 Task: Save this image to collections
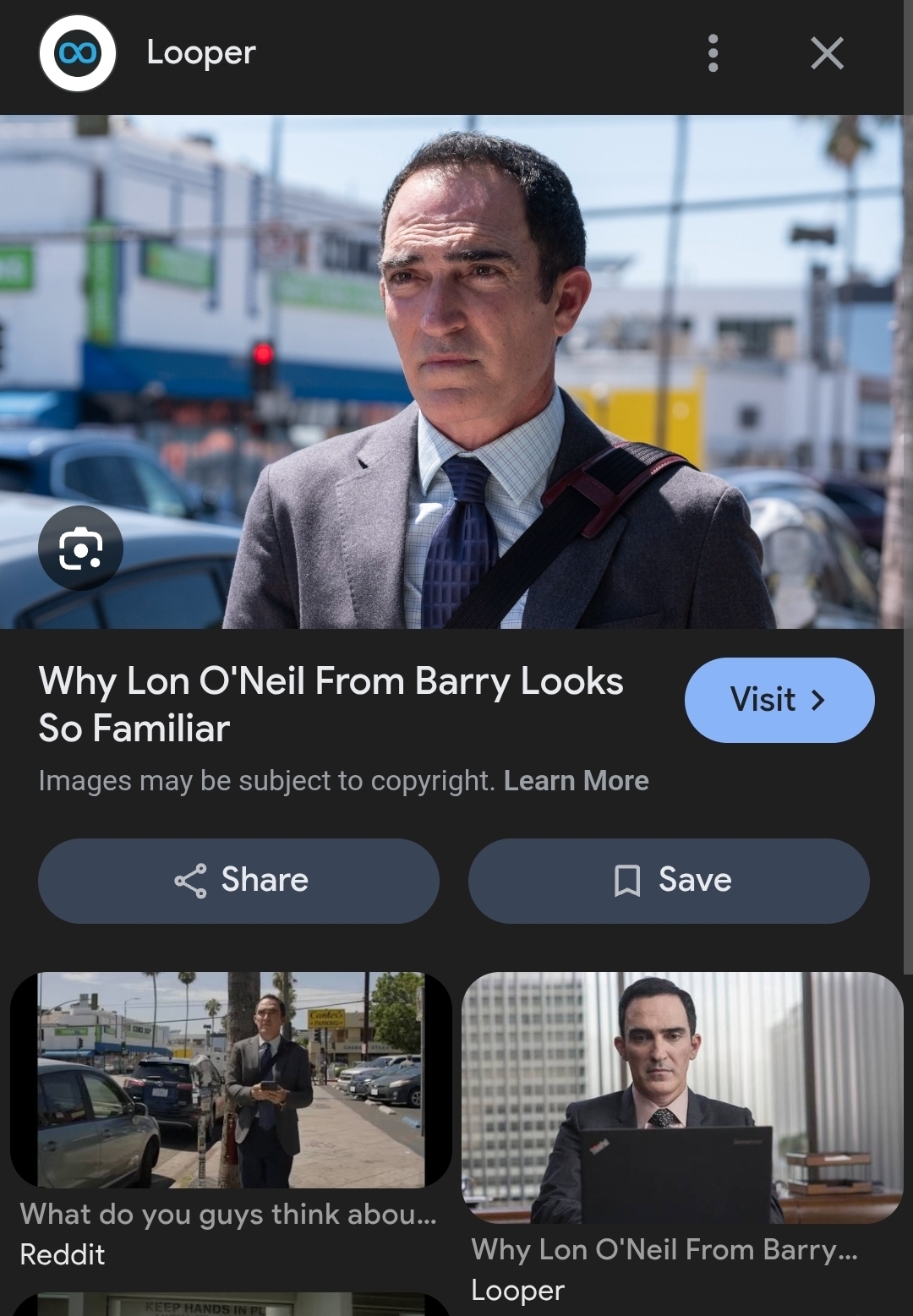coord(668,880)
